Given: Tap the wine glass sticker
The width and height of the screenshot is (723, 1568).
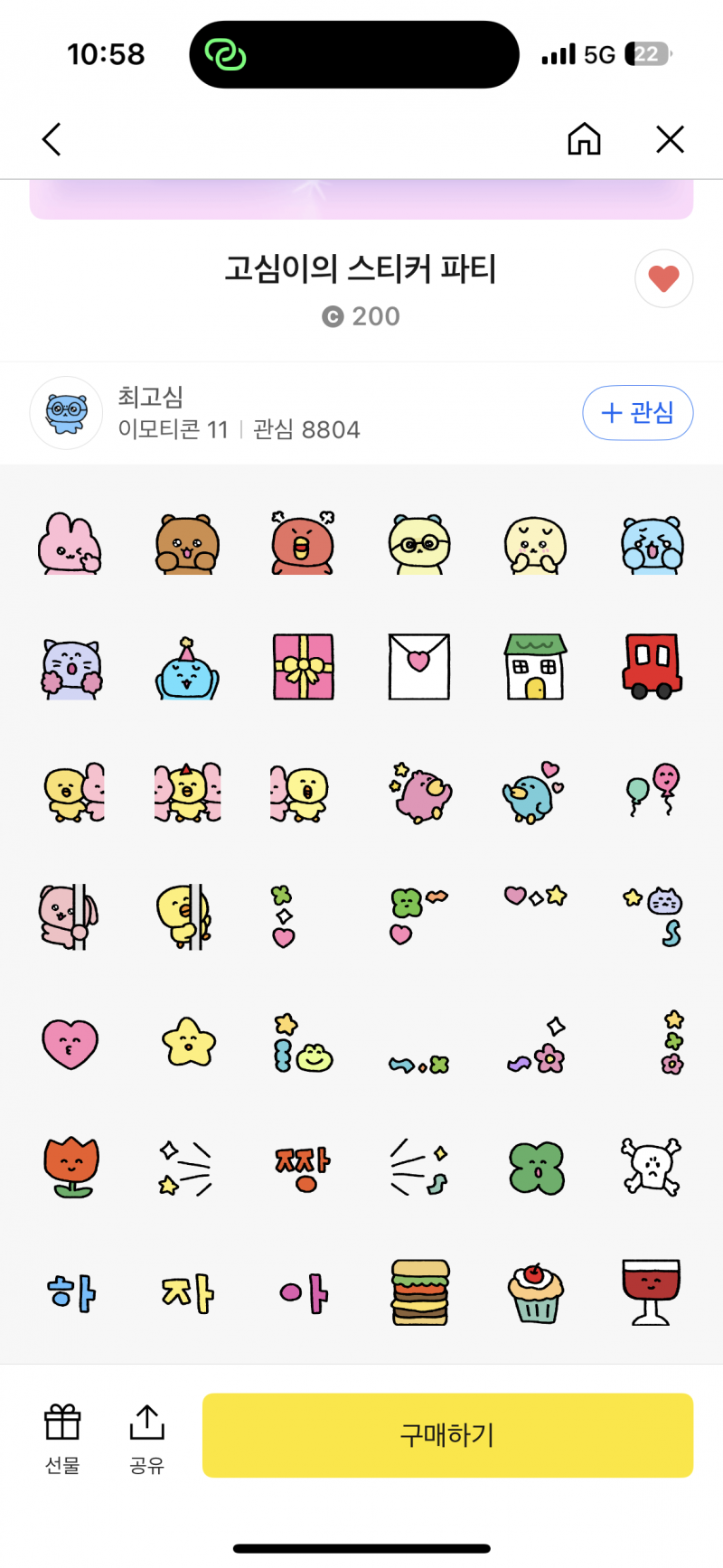Looking at the screenshot, I should click(652, 1292).
